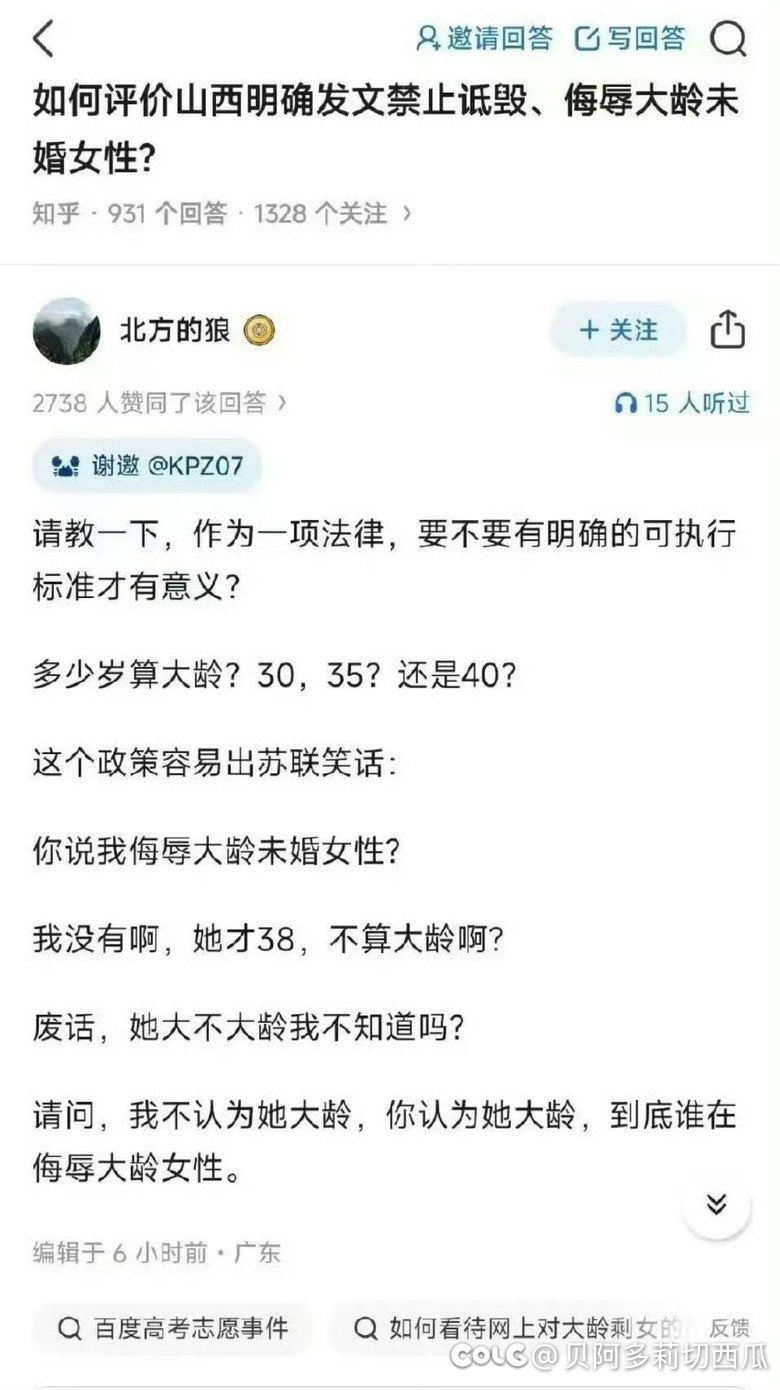Tap 写回答 to write an answer
Image resolution: width=780 pixels, height=1390 pixels.
click(x=631, y=39)
